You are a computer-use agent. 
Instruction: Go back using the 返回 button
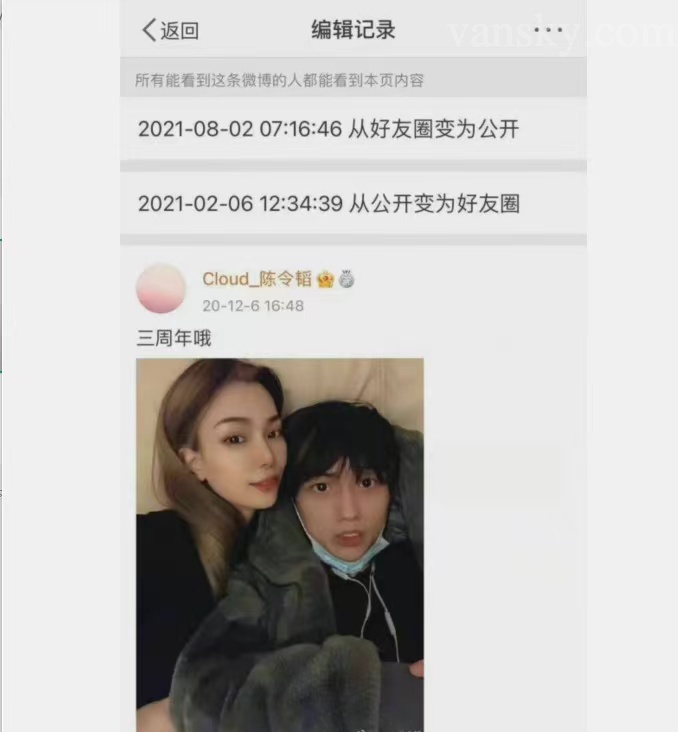(x=170, y=30)
